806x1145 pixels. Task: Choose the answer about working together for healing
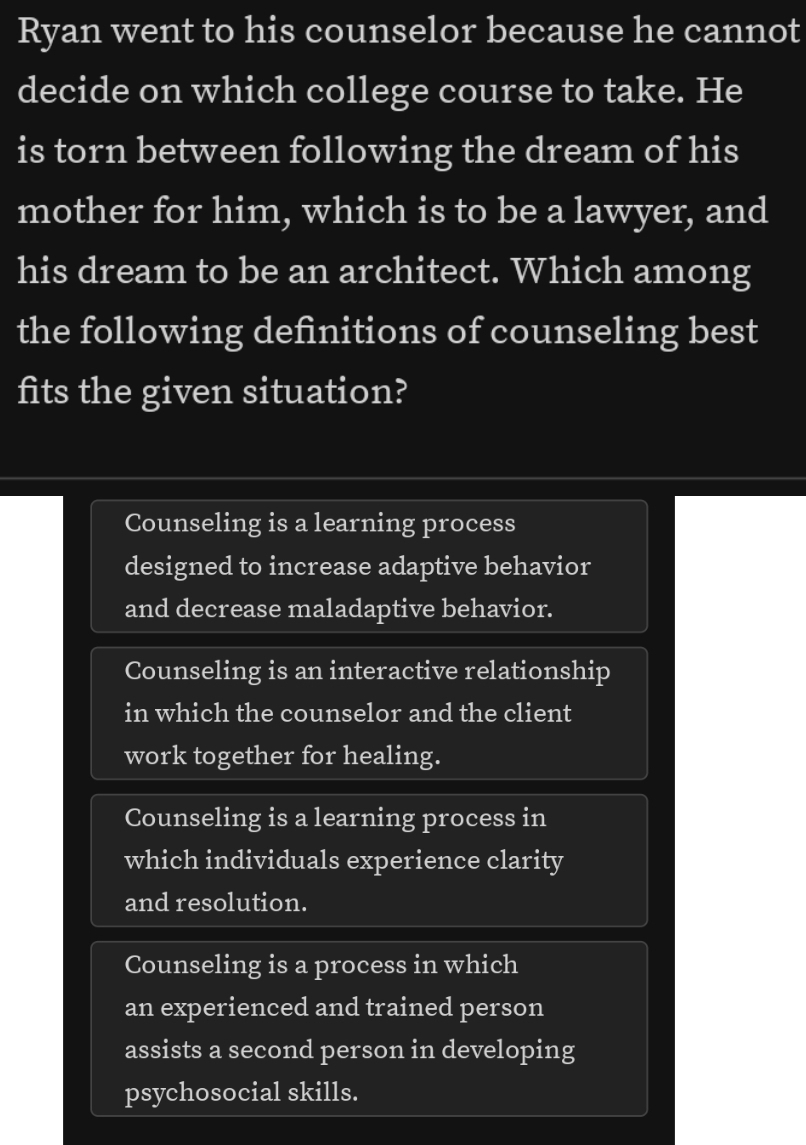(368, 713)
